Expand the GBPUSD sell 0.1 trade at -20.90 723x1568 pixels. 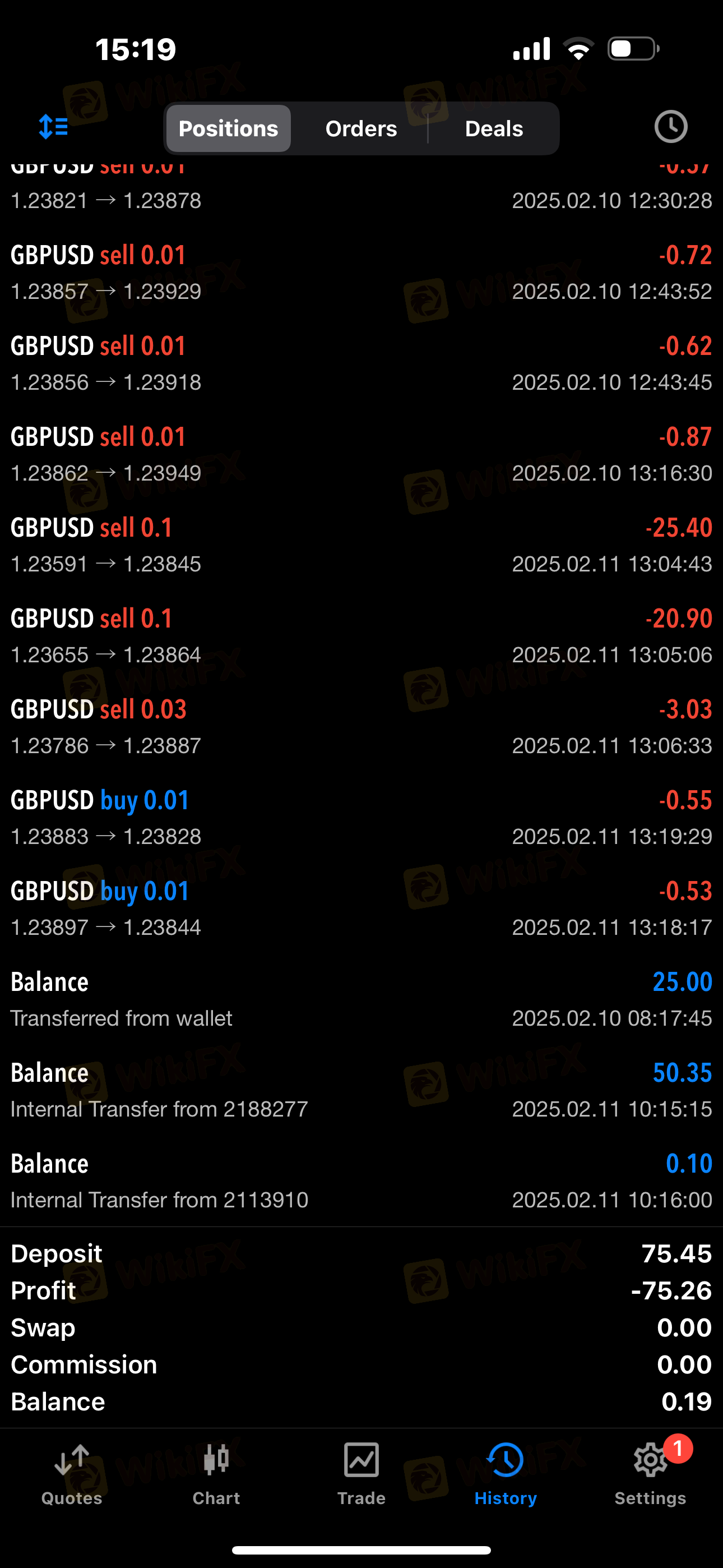pyautogui.click(x=361, y=636)
